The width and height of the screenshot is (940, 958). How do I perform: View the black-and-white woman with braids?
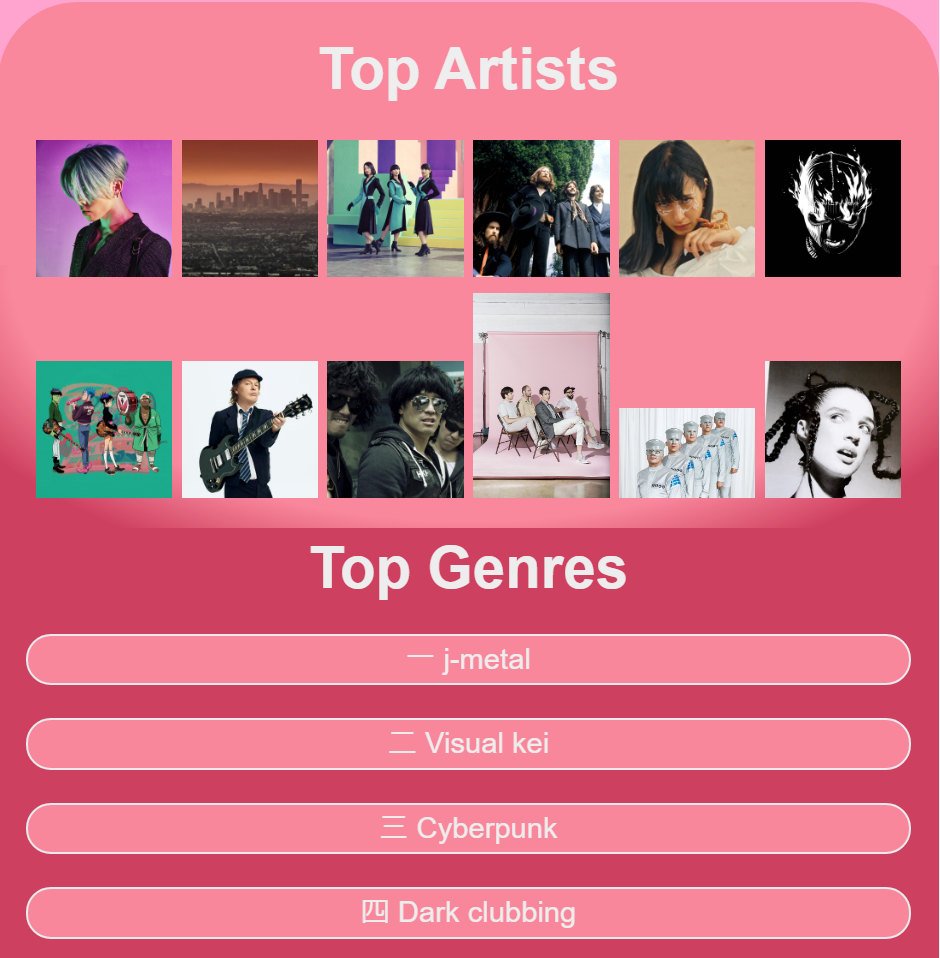[x=833, y=429]
